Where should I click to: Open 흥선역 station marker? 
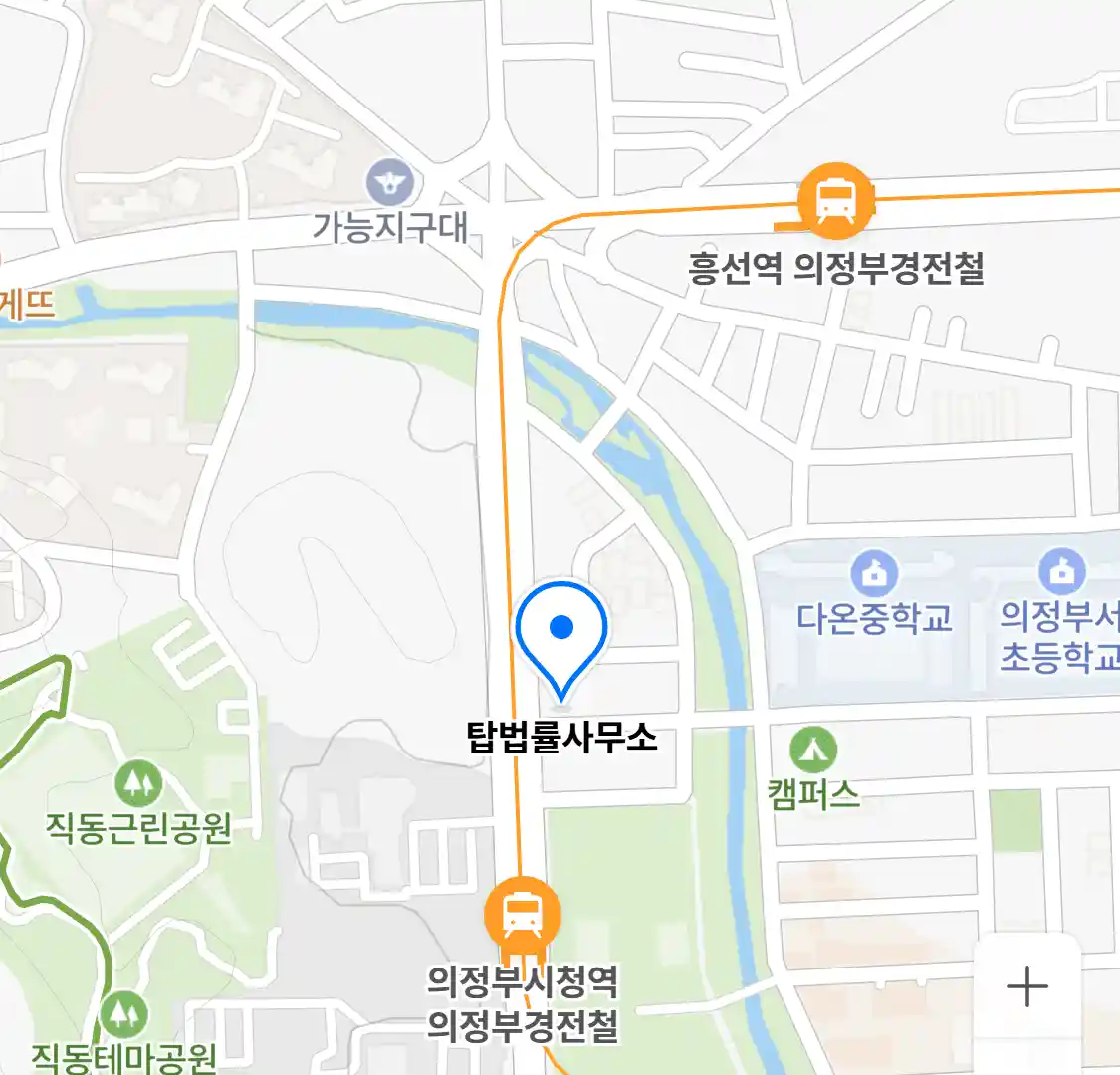836,201
